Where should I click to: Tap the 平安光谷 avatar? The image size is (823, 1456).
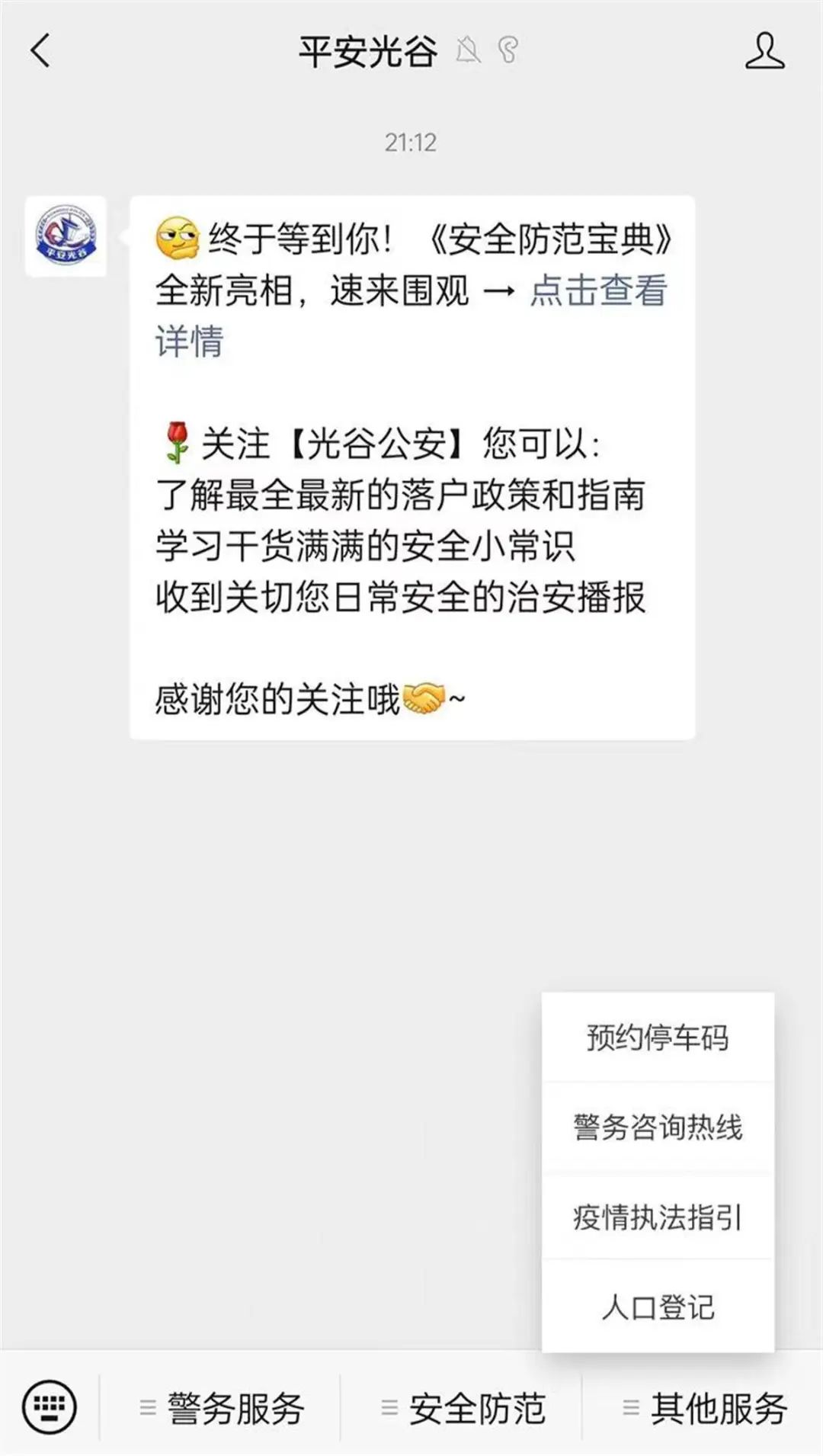coord(66,236)
